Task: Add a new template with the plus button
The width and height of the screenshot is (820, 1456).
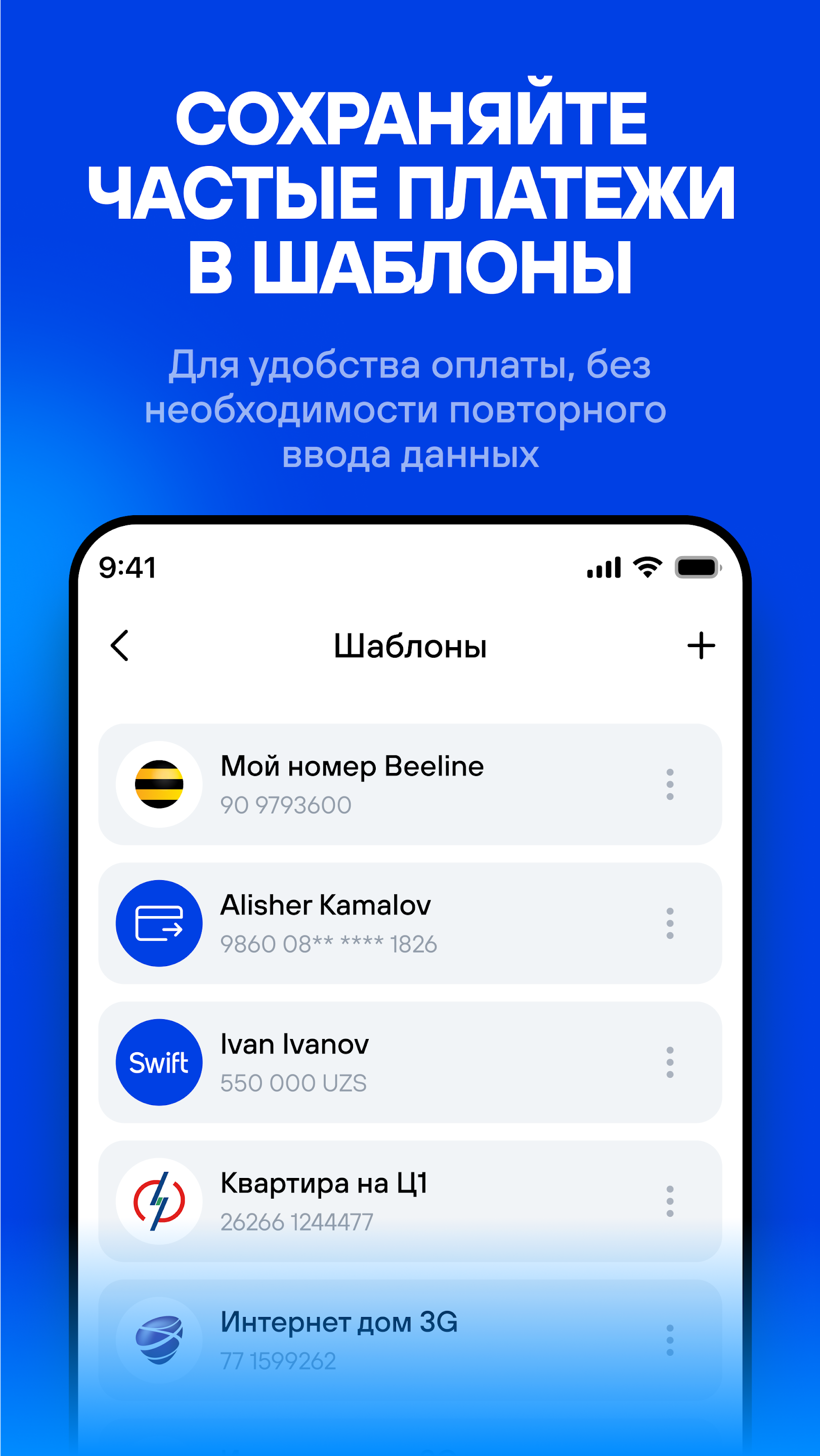Action: pyautogui.click(x=701, y=647)
